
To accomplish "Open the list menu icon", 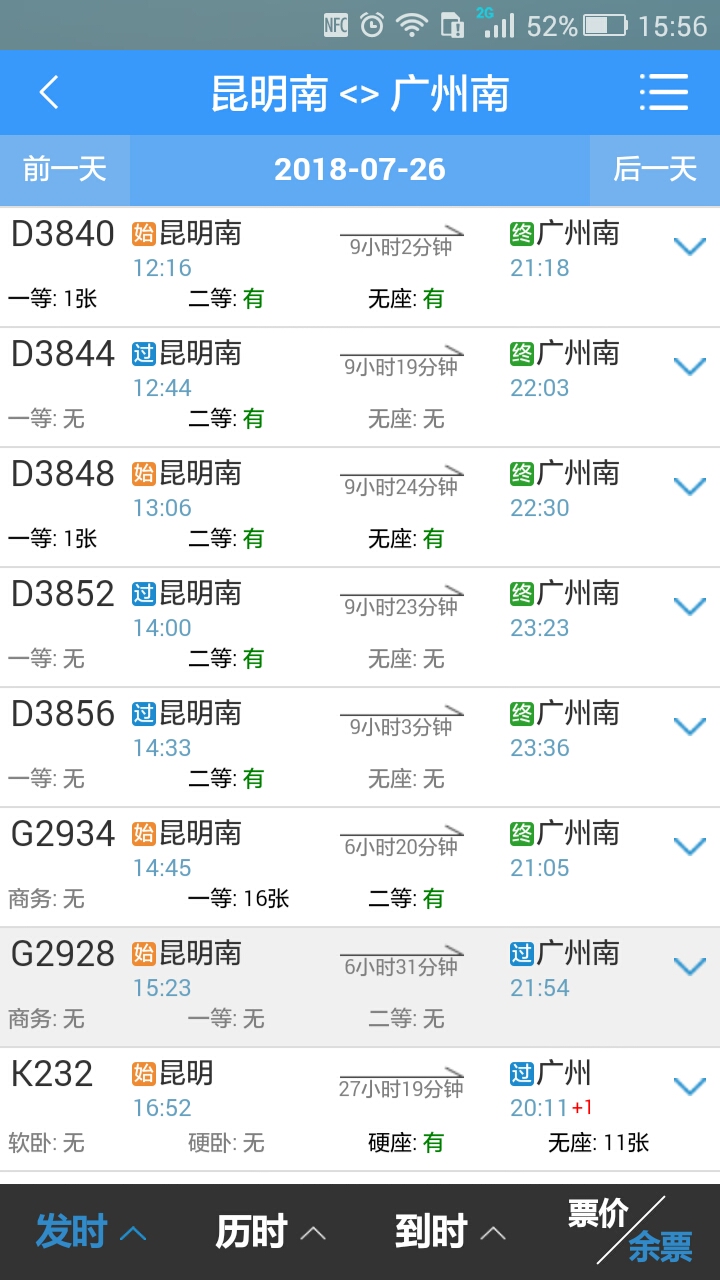I will [664, 93].
